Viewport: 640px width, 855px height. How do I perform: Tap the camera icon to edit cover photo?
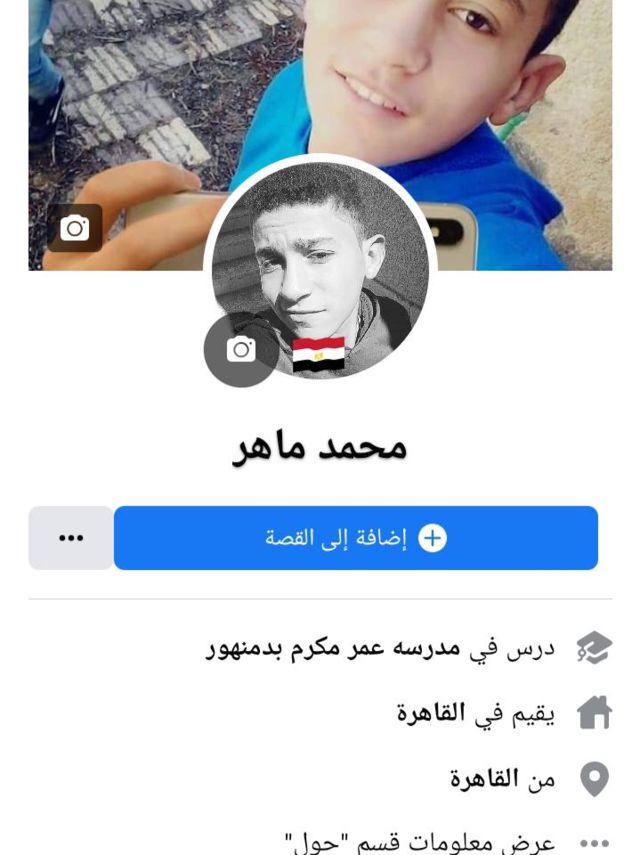point(75,228)
